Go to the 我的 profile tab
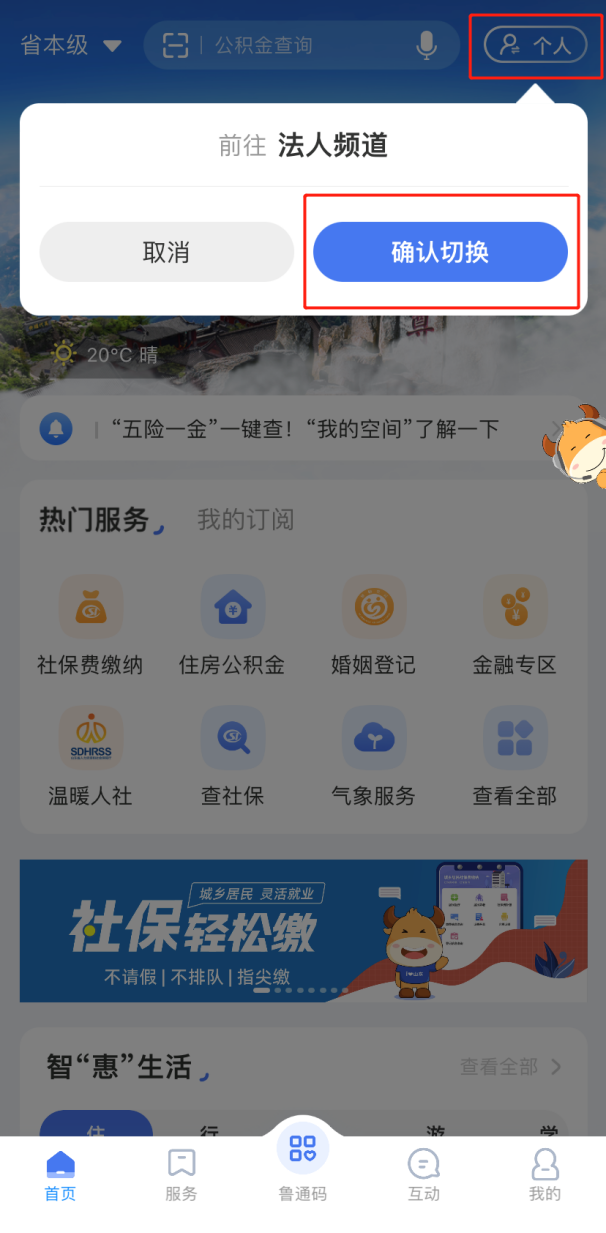Image resolution: width=606 pixels, height=1233 pixels. 544,1175
